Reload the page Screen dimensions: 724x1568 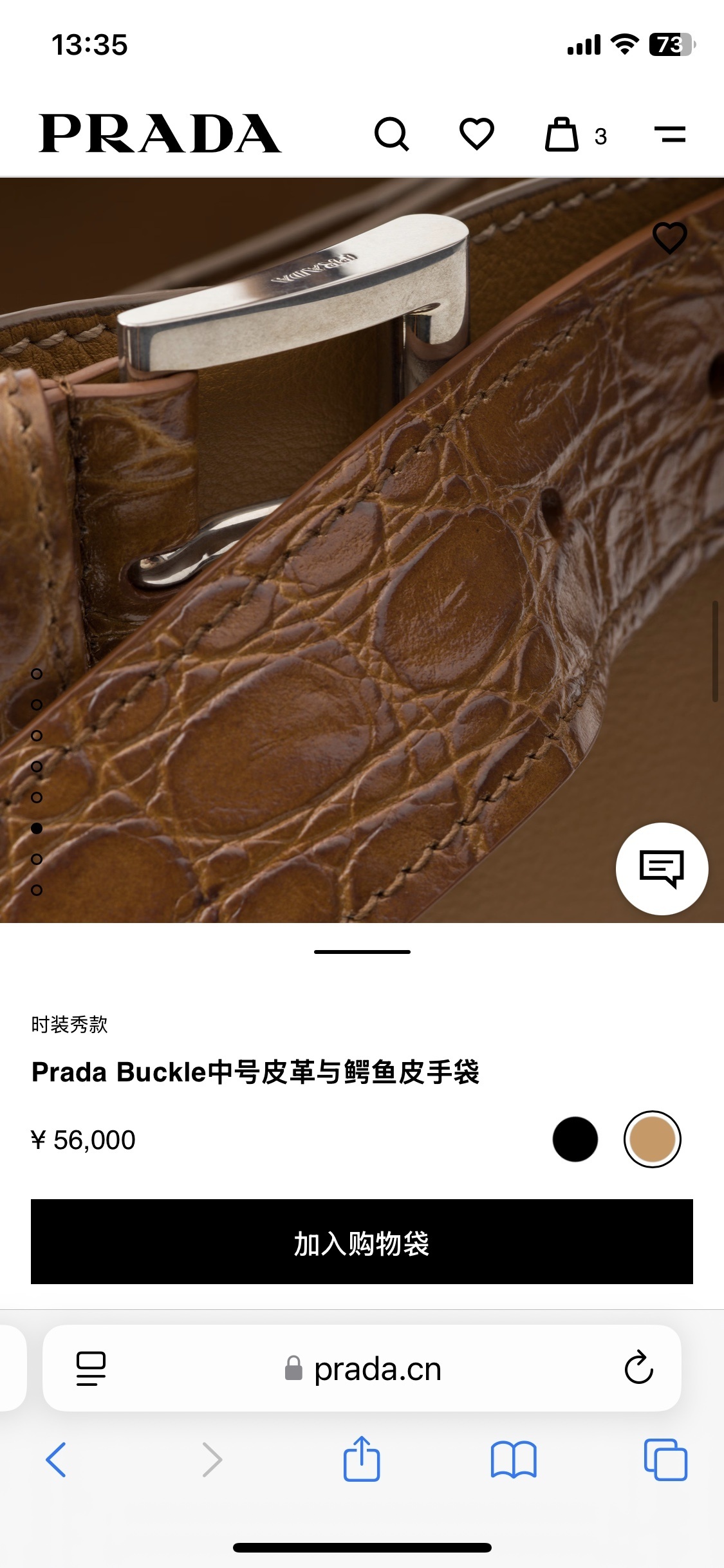pyautogui.click(x=638, y=1368)
